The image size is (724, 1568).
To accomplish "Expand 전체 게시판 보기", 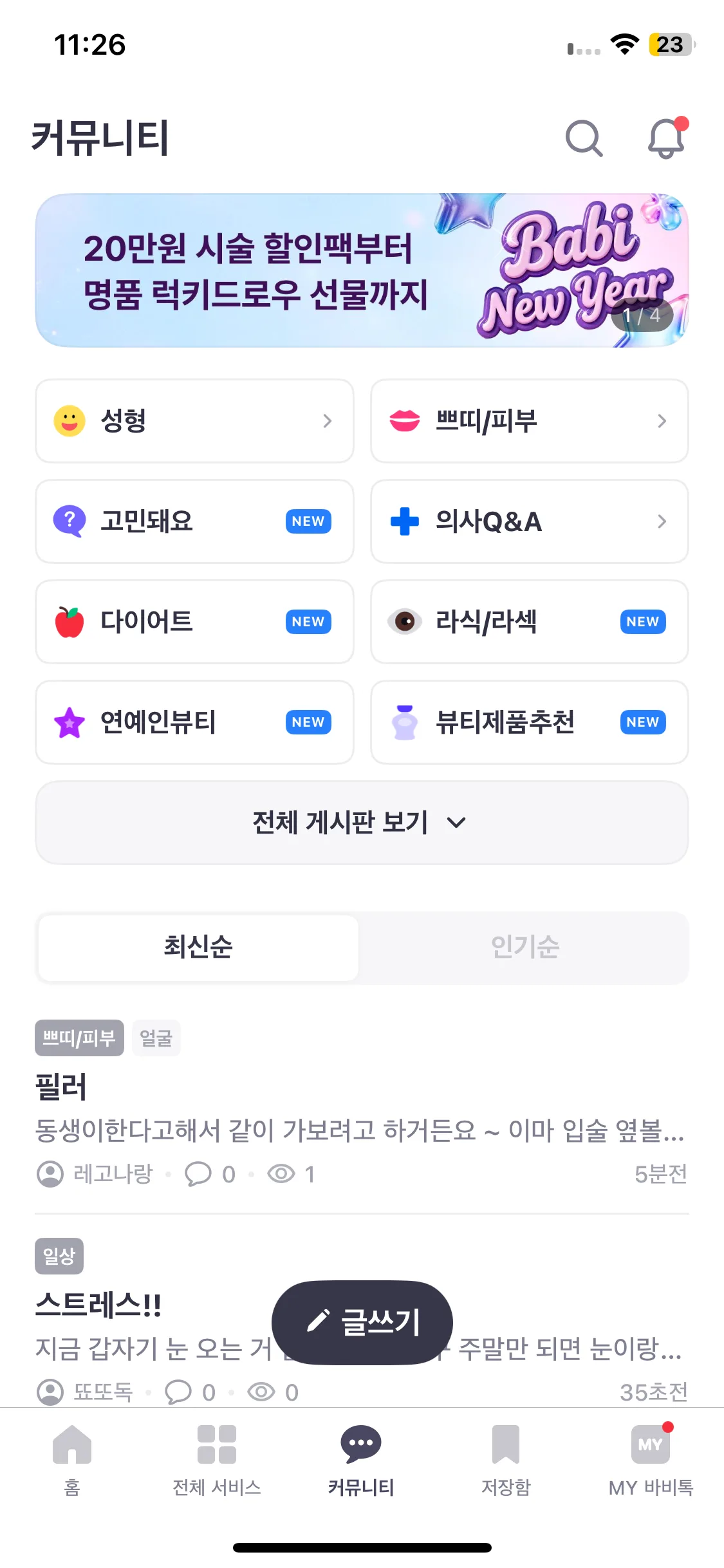I will [x=362, y=823].
